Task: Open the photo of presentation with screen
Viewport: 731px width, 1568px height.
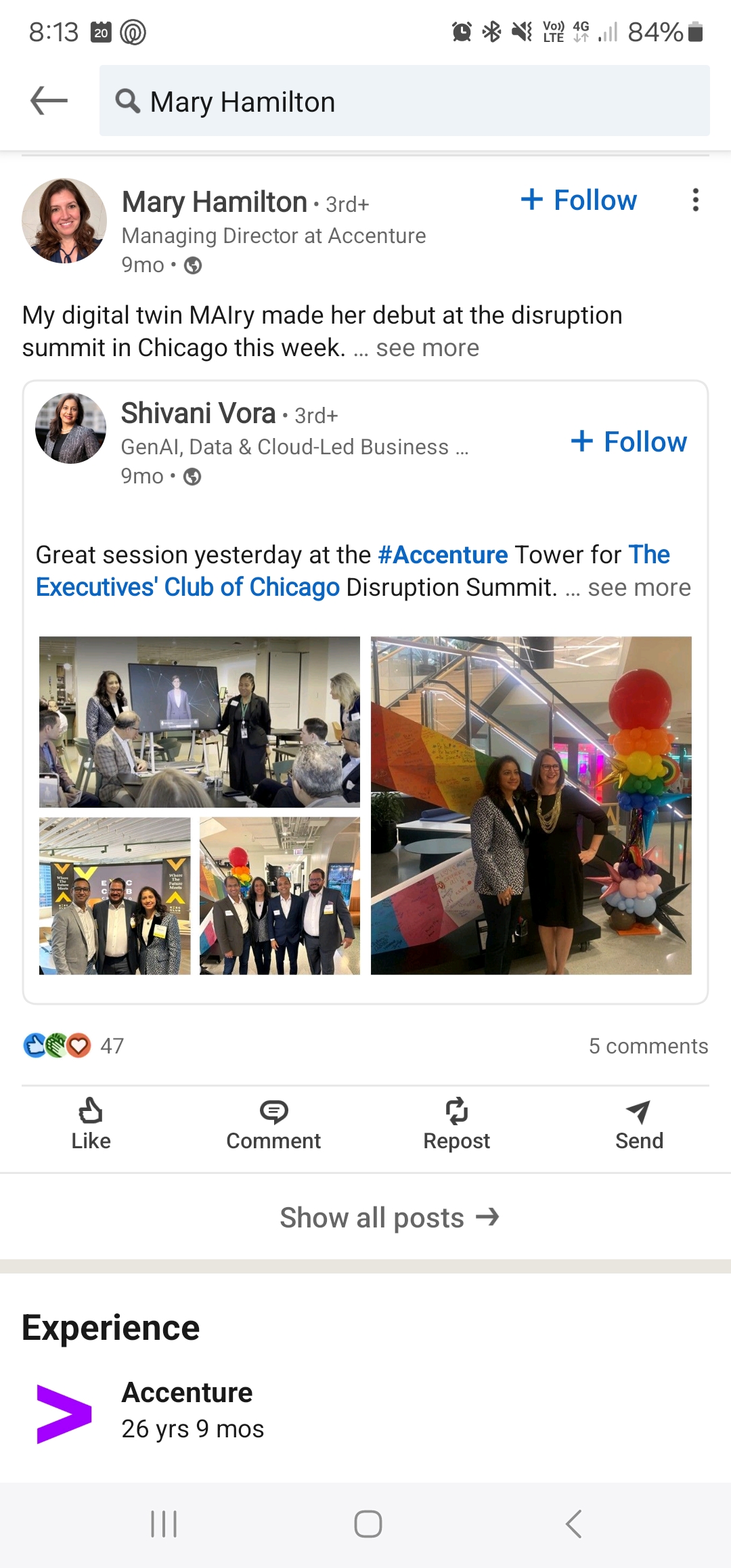Action: click(x=200, y=722)
